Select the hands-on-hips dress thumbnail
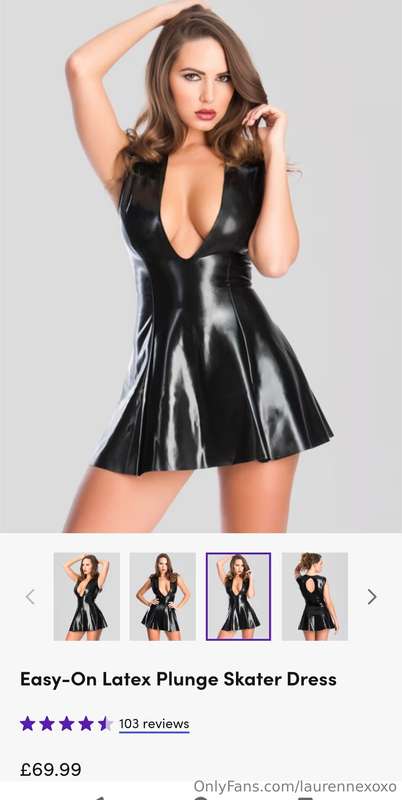 pyautogui.click(x=163, y=596)
